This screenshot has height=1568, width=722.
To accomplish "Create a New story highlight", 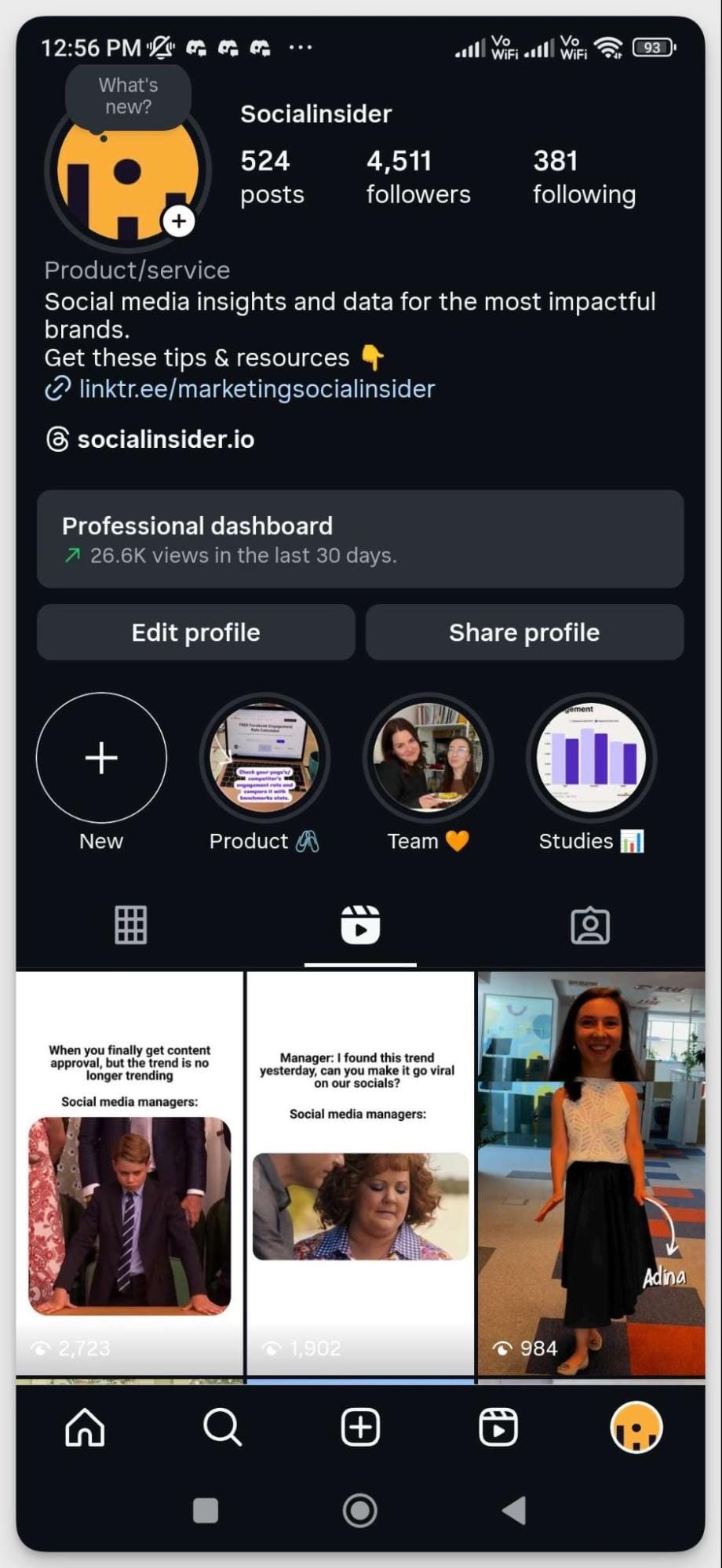I will (101, 758).
